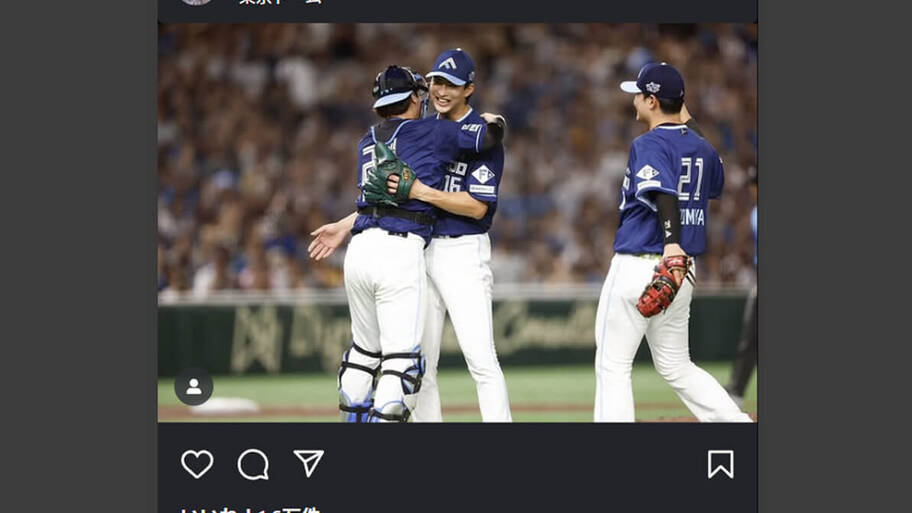This screenshot has width=912, height=513.
Task: Open the comments on this post
Action: click(x=253, y=464)
